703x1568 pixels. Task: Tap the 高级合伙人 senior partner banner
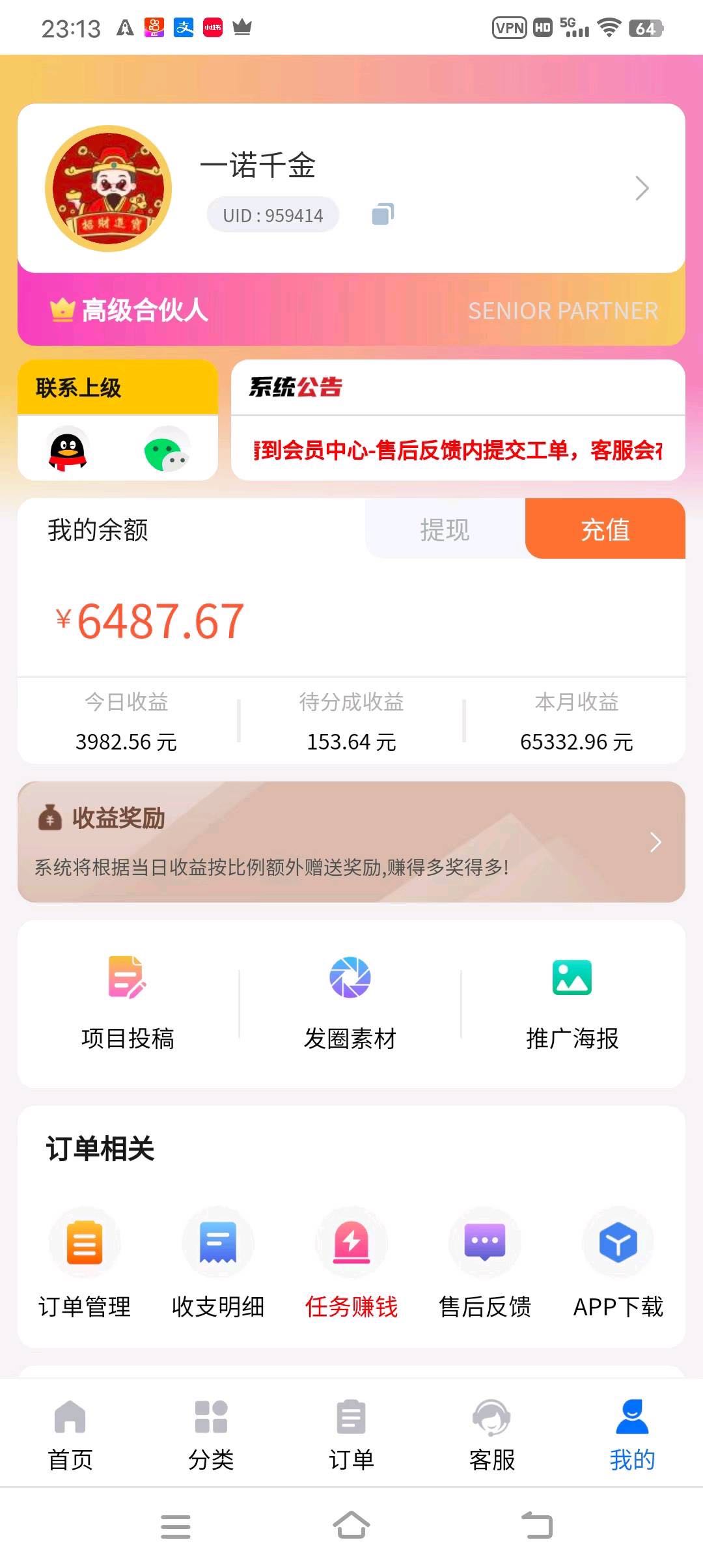[x=351, y=311]
